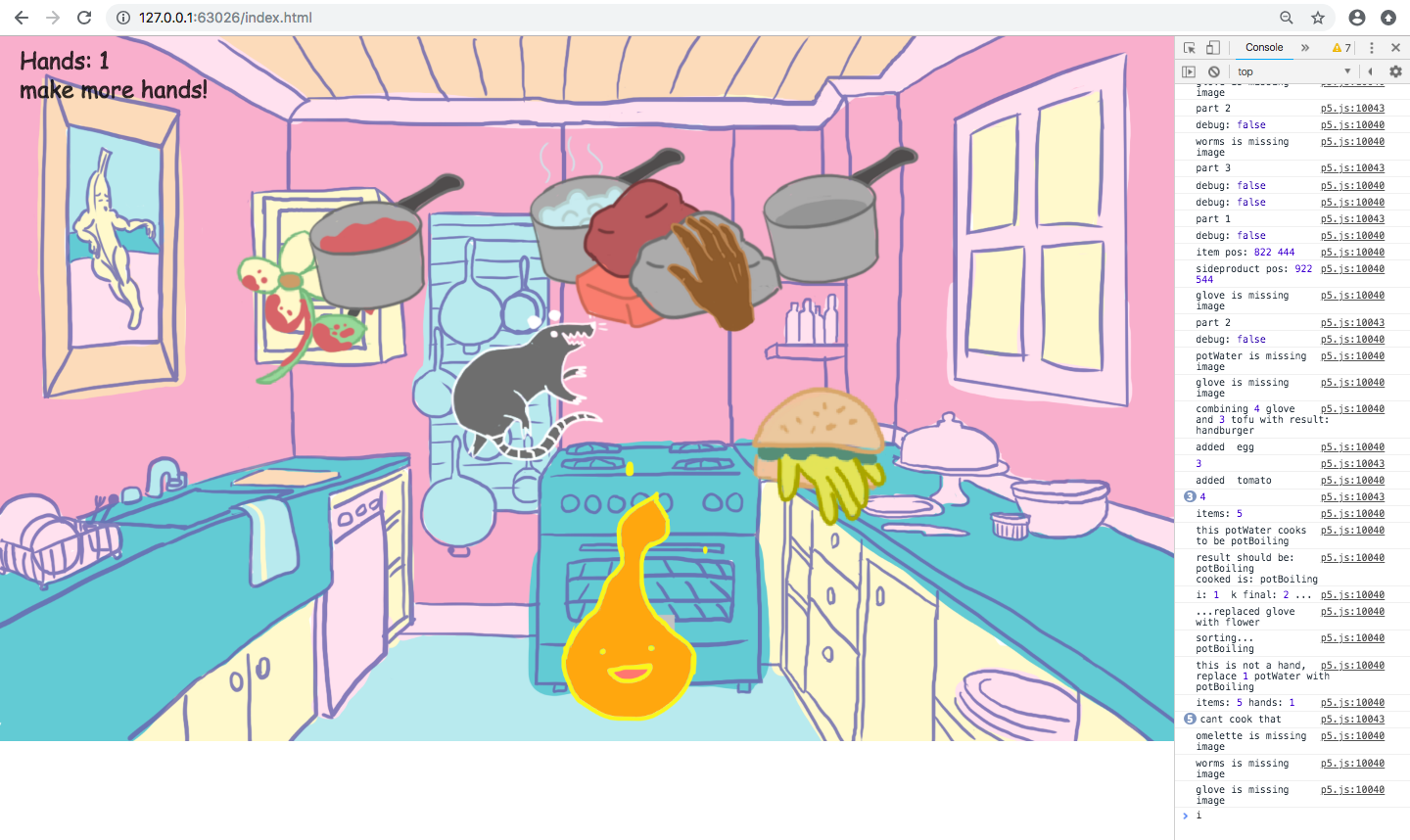Toggle the device toolbar in DevTools
This screenshot has width=1410, height=840.
coord(1212,48)
